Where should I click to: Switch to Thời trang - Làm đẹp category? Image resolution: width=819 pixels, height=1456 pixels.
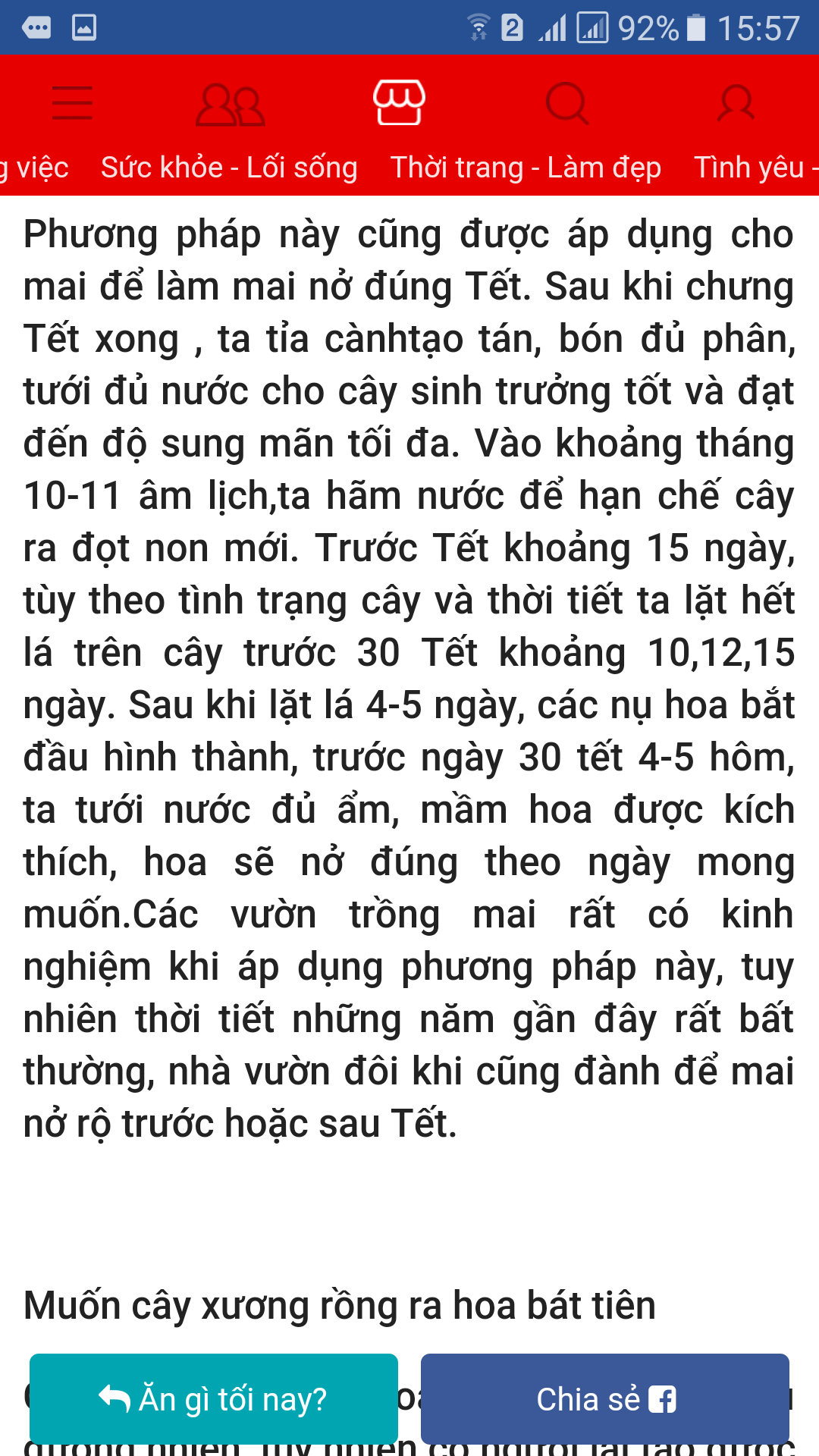tap(526, 168)
